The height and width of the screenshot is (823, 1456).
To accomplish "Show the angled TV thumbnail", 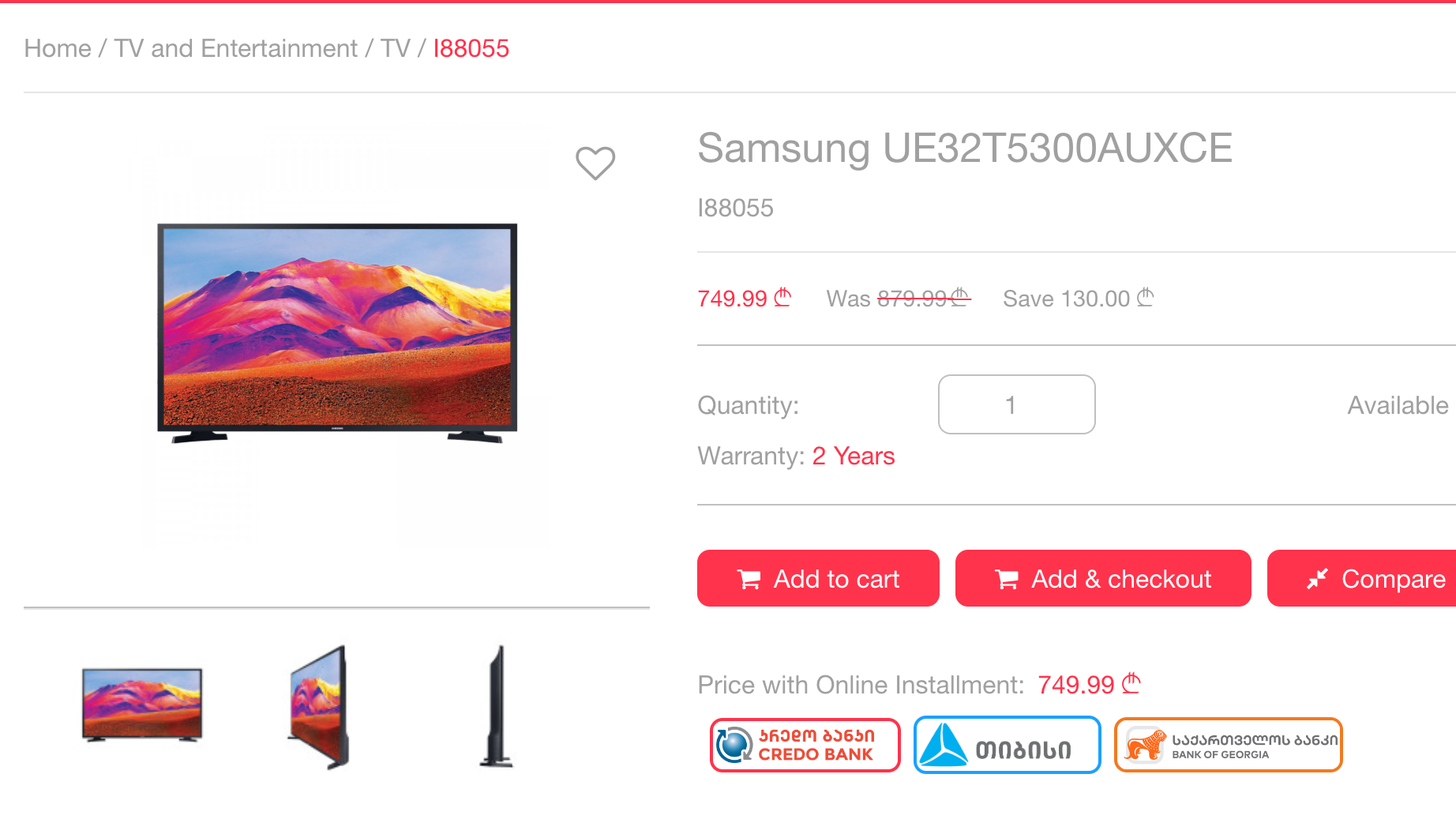I will (x=319, y=706).
